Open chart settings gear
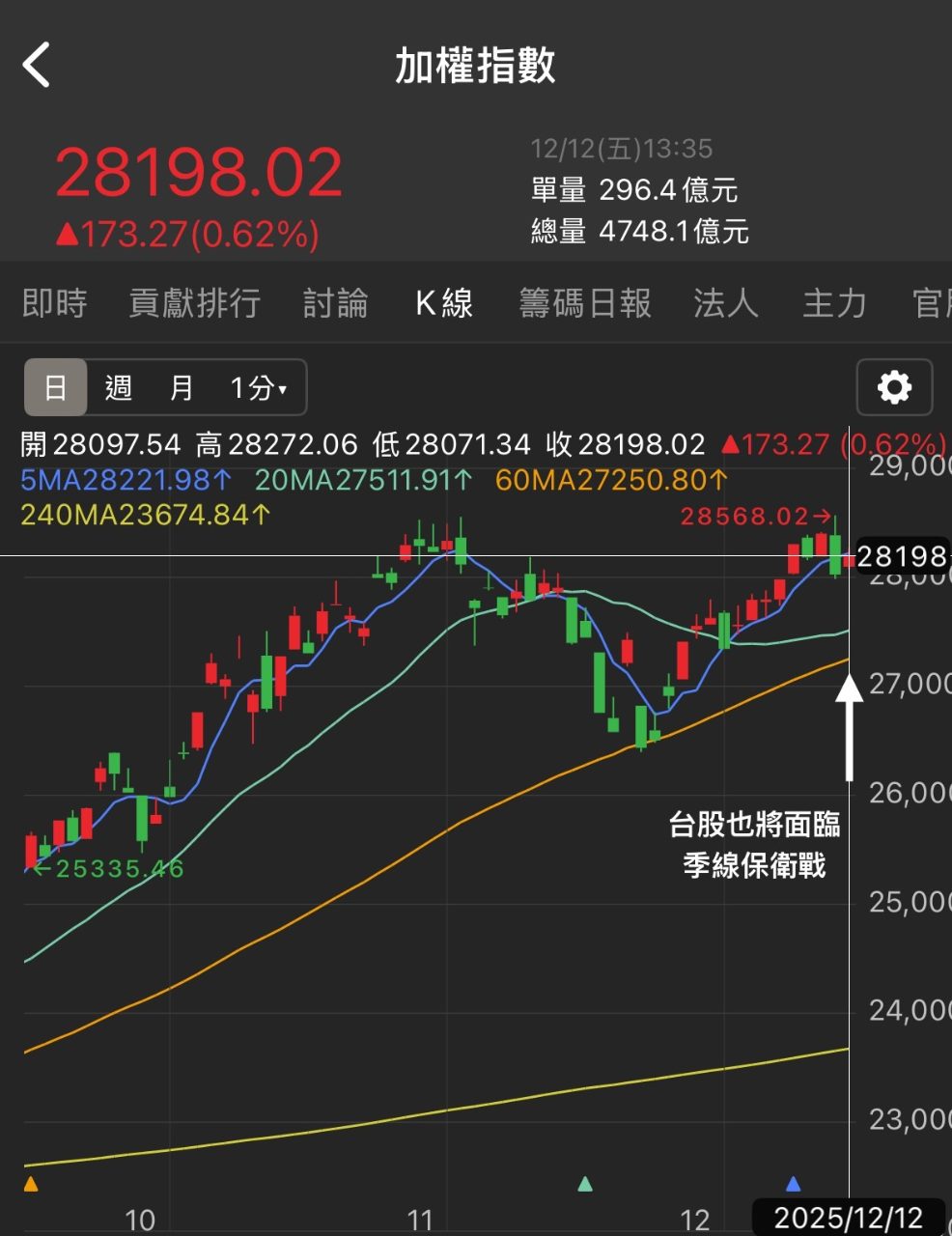The height and width of the screenshot is (1236, 952). coord(894,387)
